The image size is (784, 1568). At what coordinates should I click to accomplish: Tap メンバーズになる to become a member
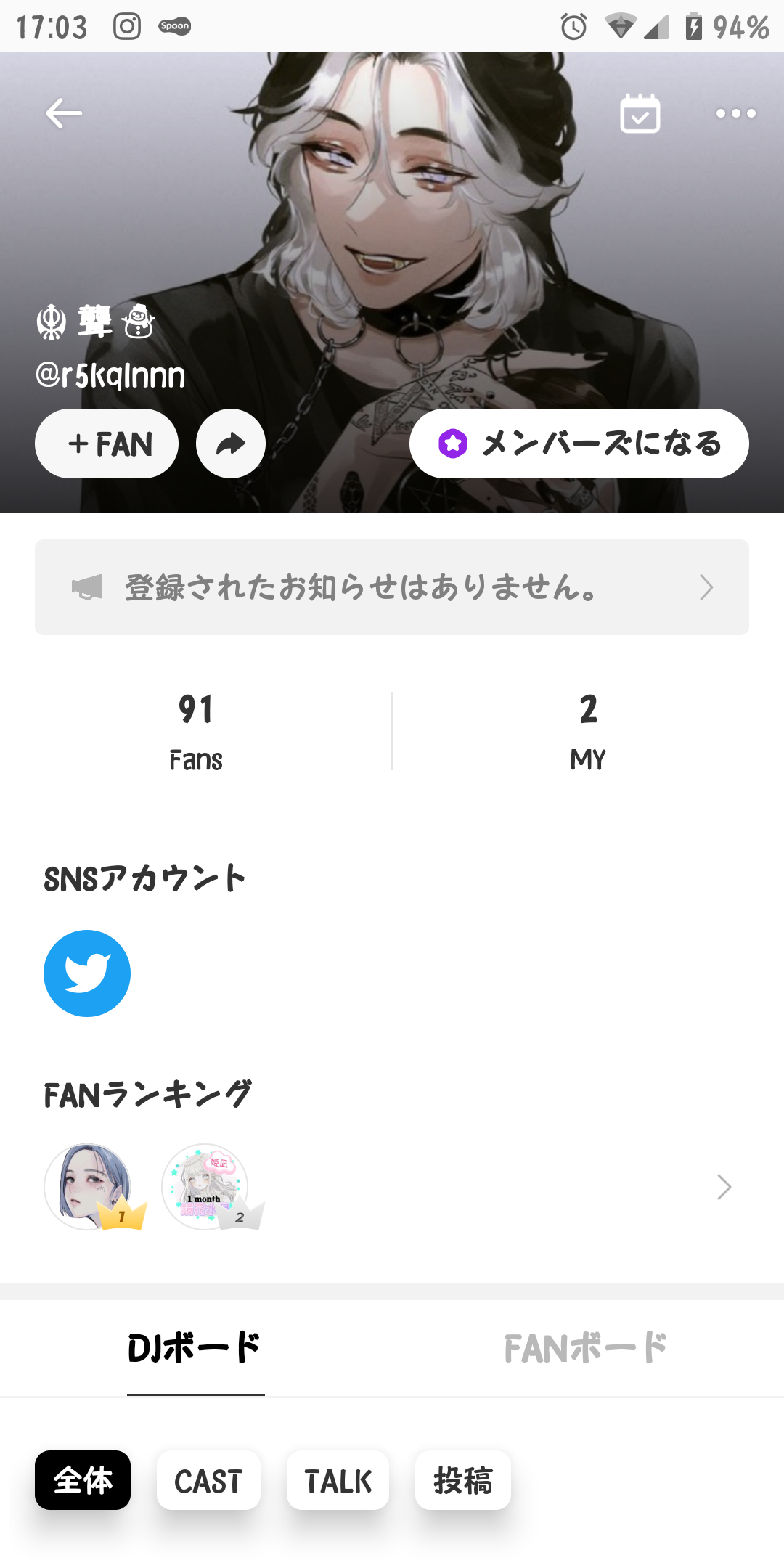coord(579,444)
